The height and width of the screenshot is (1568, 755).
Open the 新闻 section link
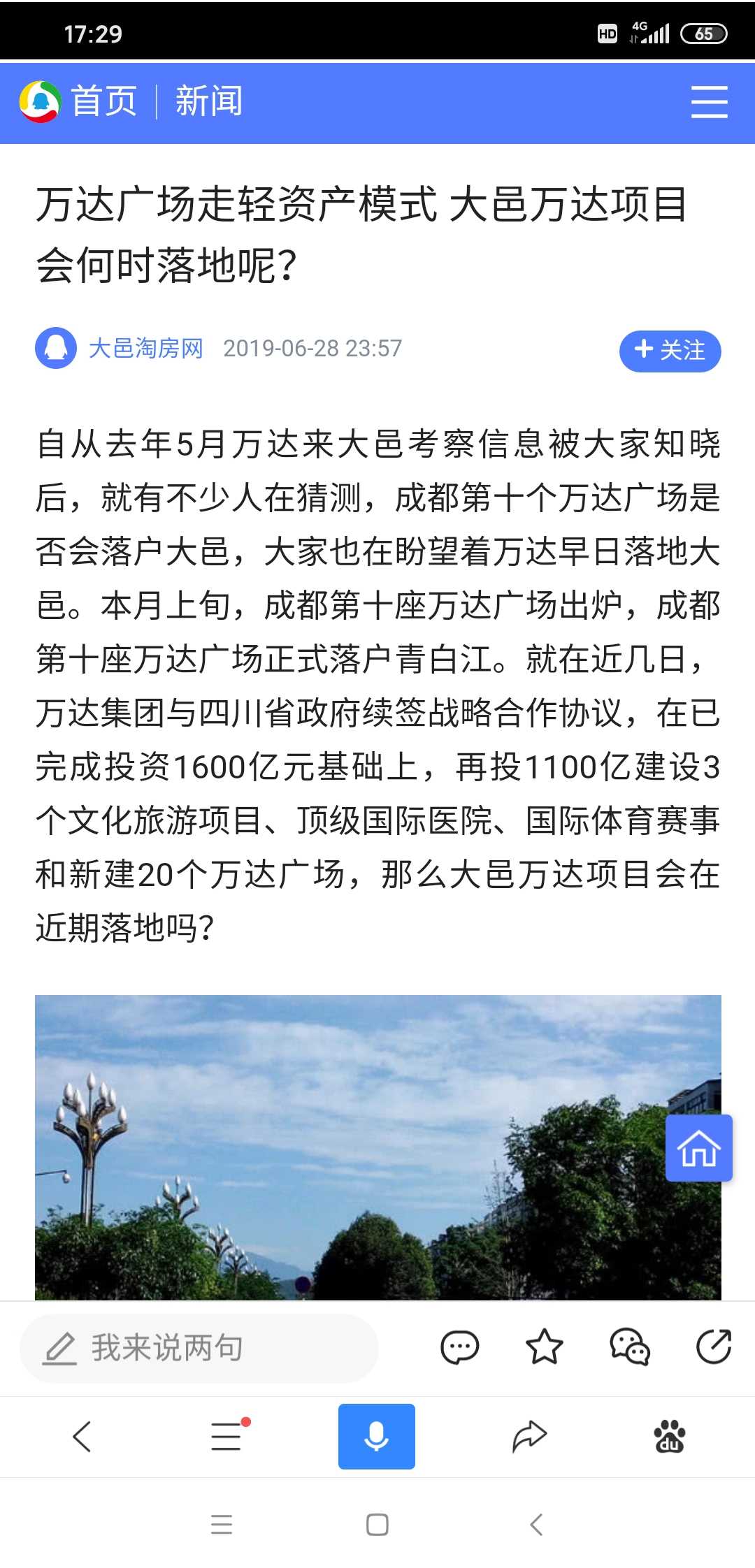coord(208,102)
